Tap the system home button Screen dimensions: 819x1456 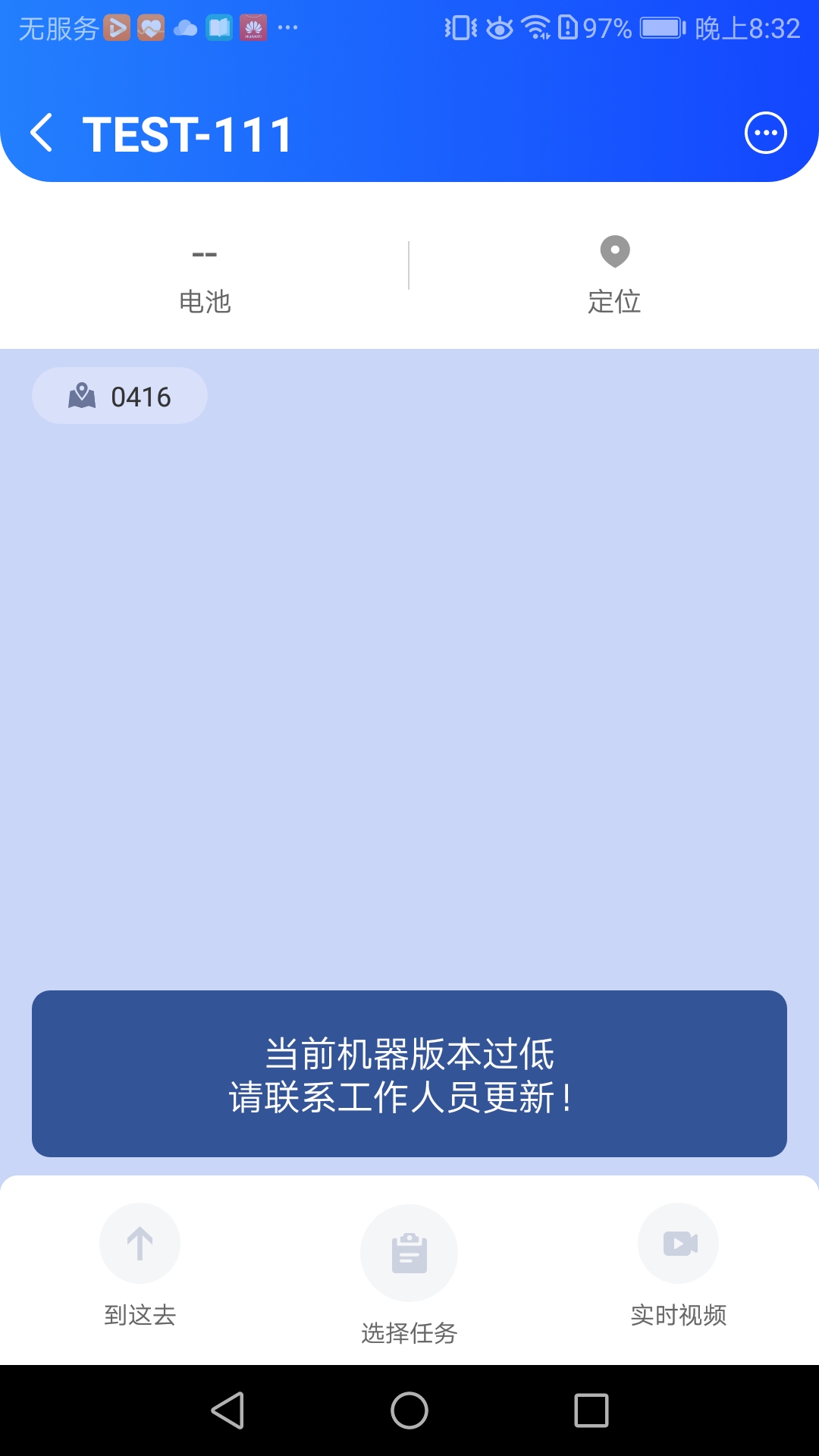(409, 1410)
